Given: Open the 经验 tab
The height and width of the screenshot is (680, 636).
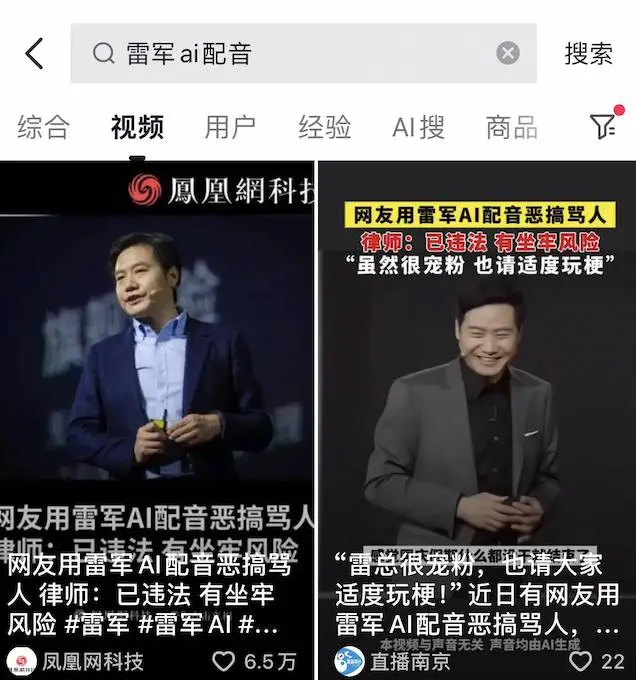Looking at the screenshot, I should 324,127.
